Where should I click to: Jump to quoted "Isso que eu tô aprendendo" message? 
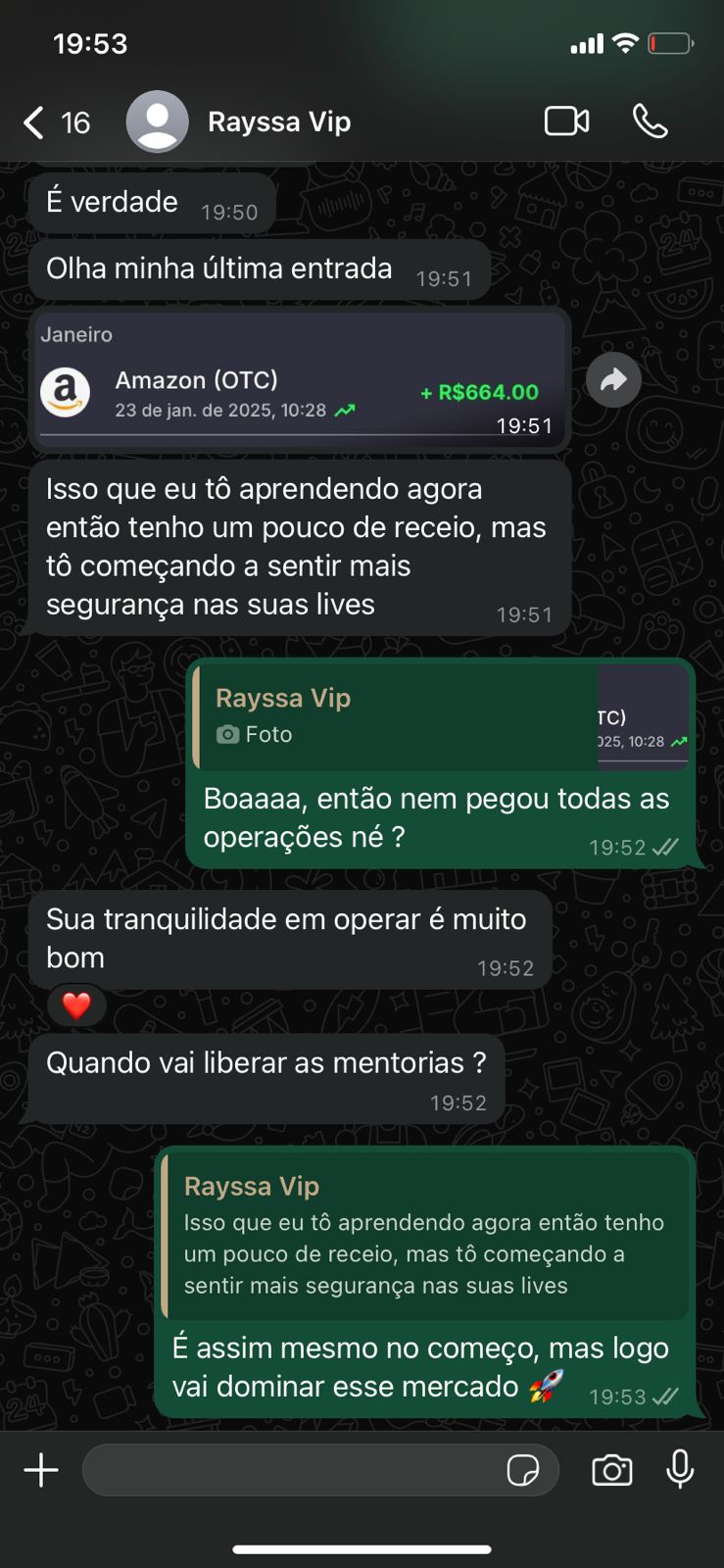(425, 1237)
